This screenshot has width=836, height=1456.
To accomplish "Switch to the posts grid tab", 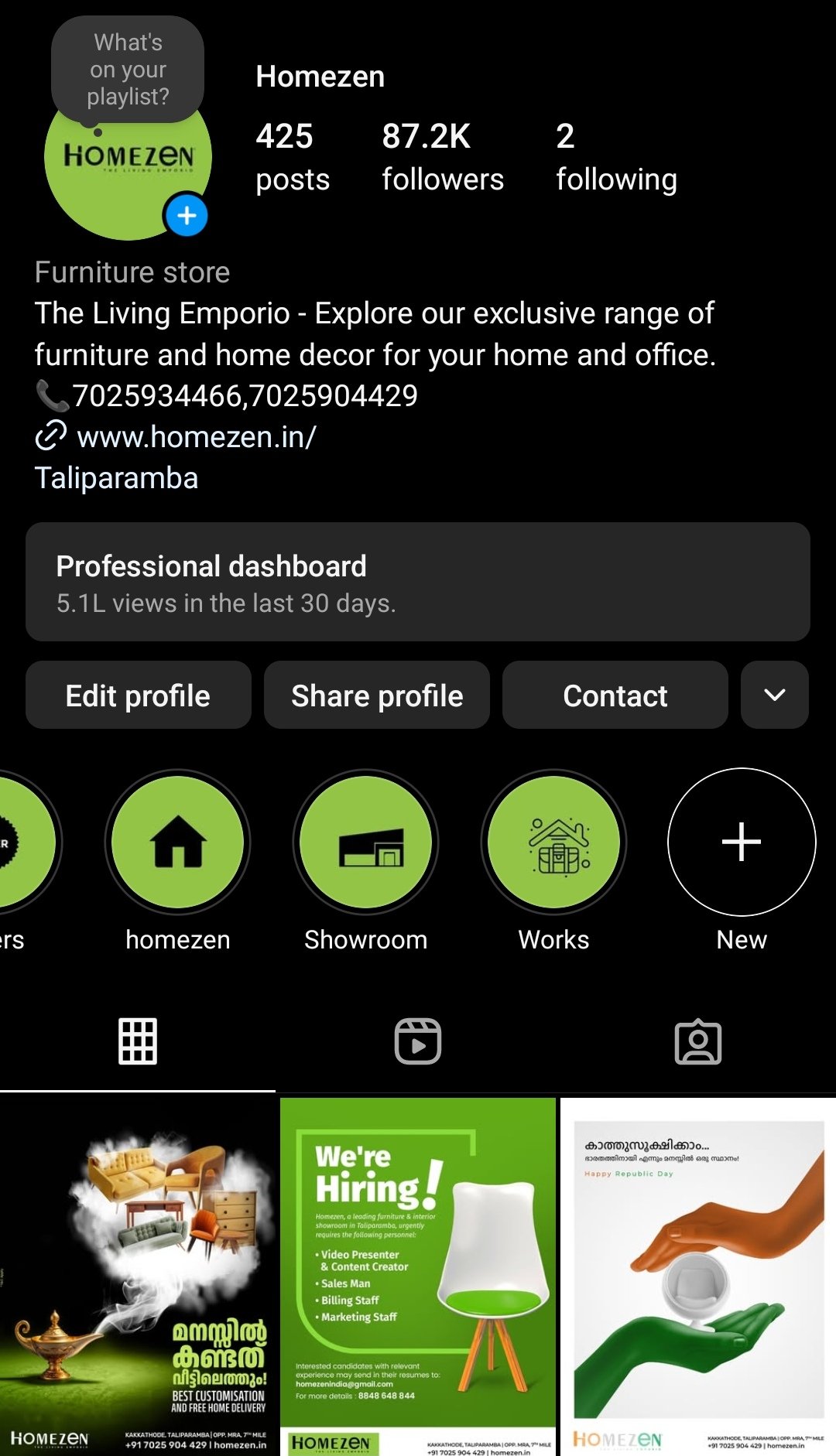I will pyautogui.click(x=138, y=1041).
